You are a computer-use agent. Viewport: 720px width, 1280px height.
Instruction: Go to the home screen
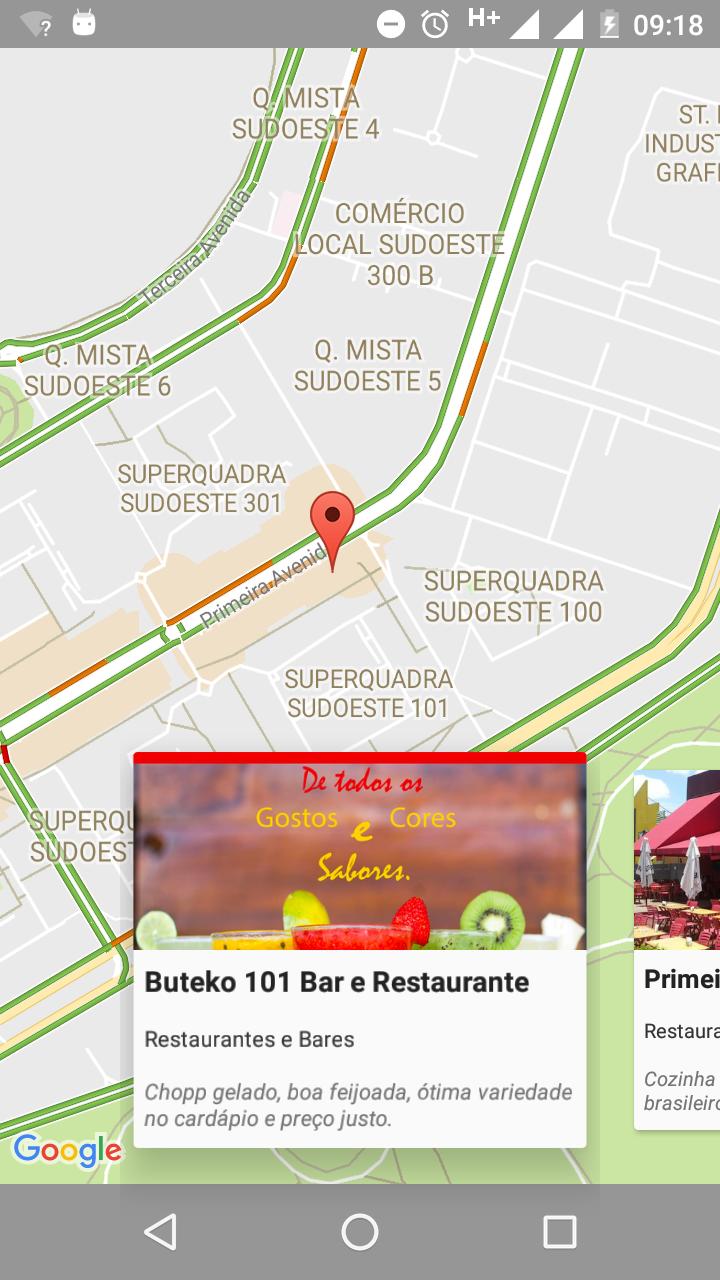360,1232
